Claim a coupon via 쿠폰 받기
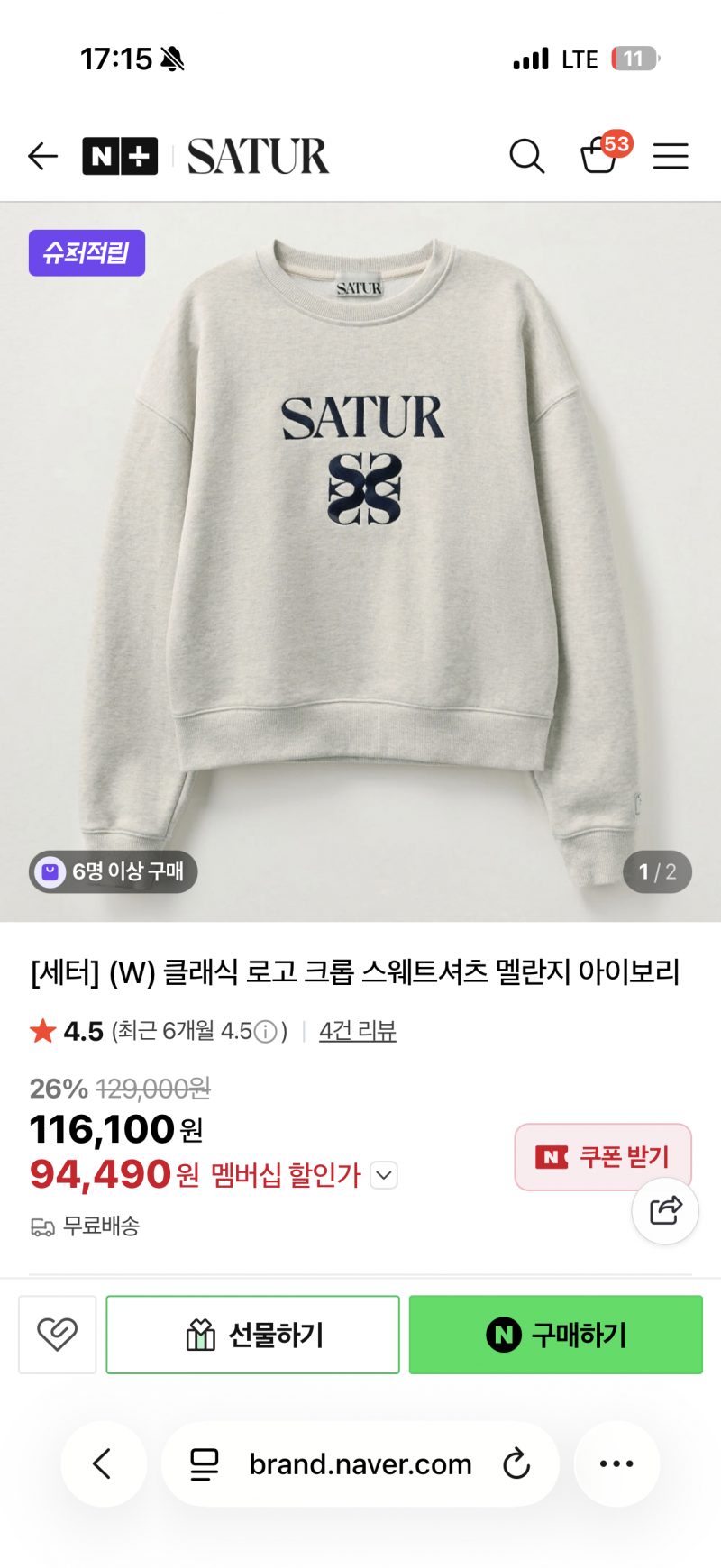Image resolution: width=721 pixels, height=1568 pixels. (x=602, y=1156)
